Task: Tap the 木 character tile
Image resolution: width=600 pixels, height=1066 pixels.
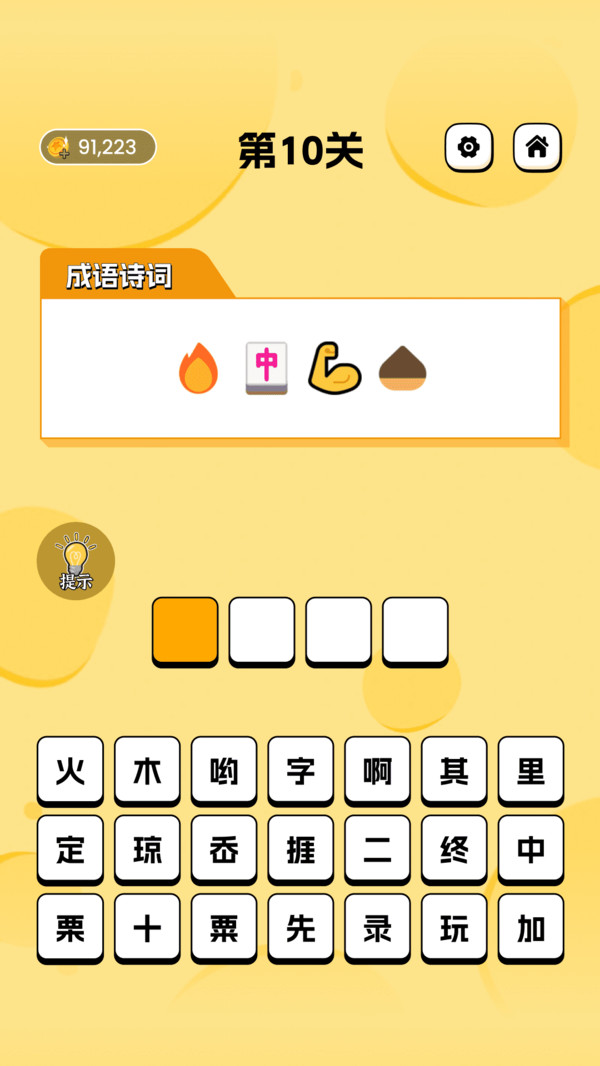Action: pyautogui.click(x=147, y=770)
